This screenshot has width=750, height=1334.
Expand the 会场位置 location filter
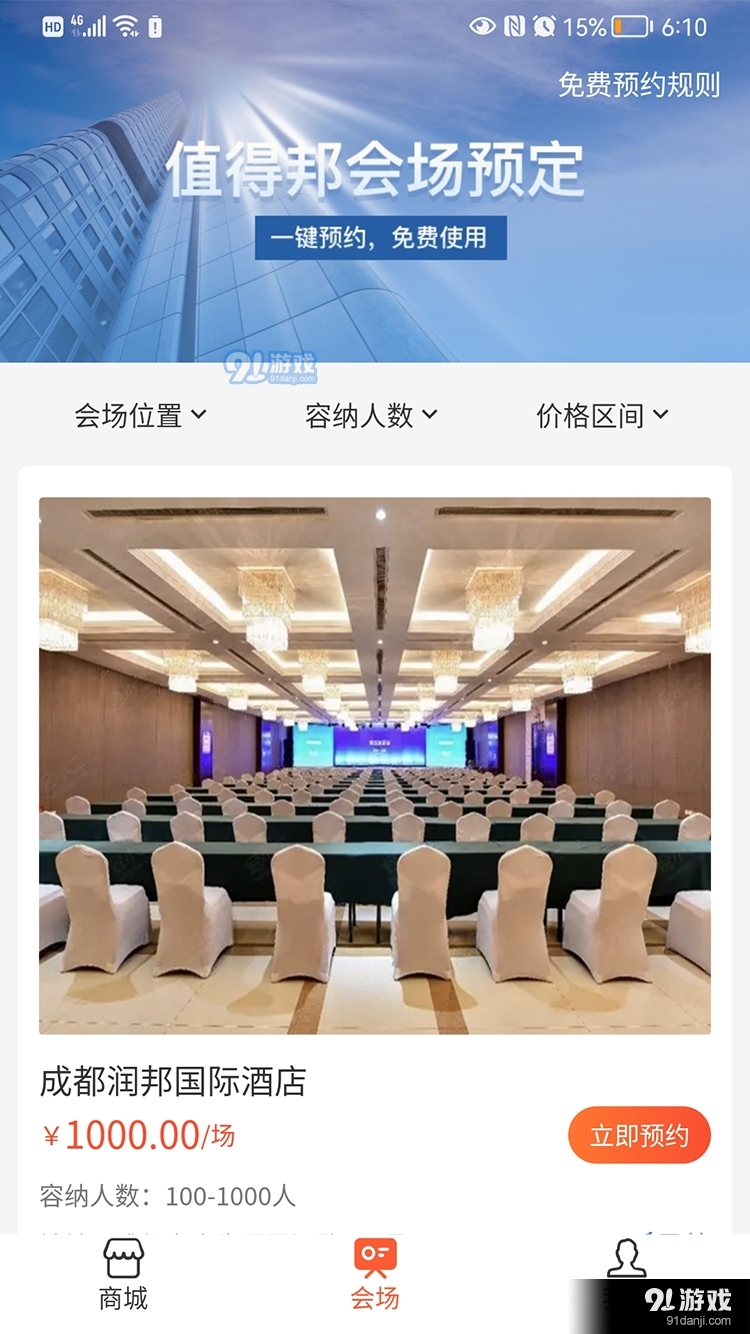coord(142,415)
